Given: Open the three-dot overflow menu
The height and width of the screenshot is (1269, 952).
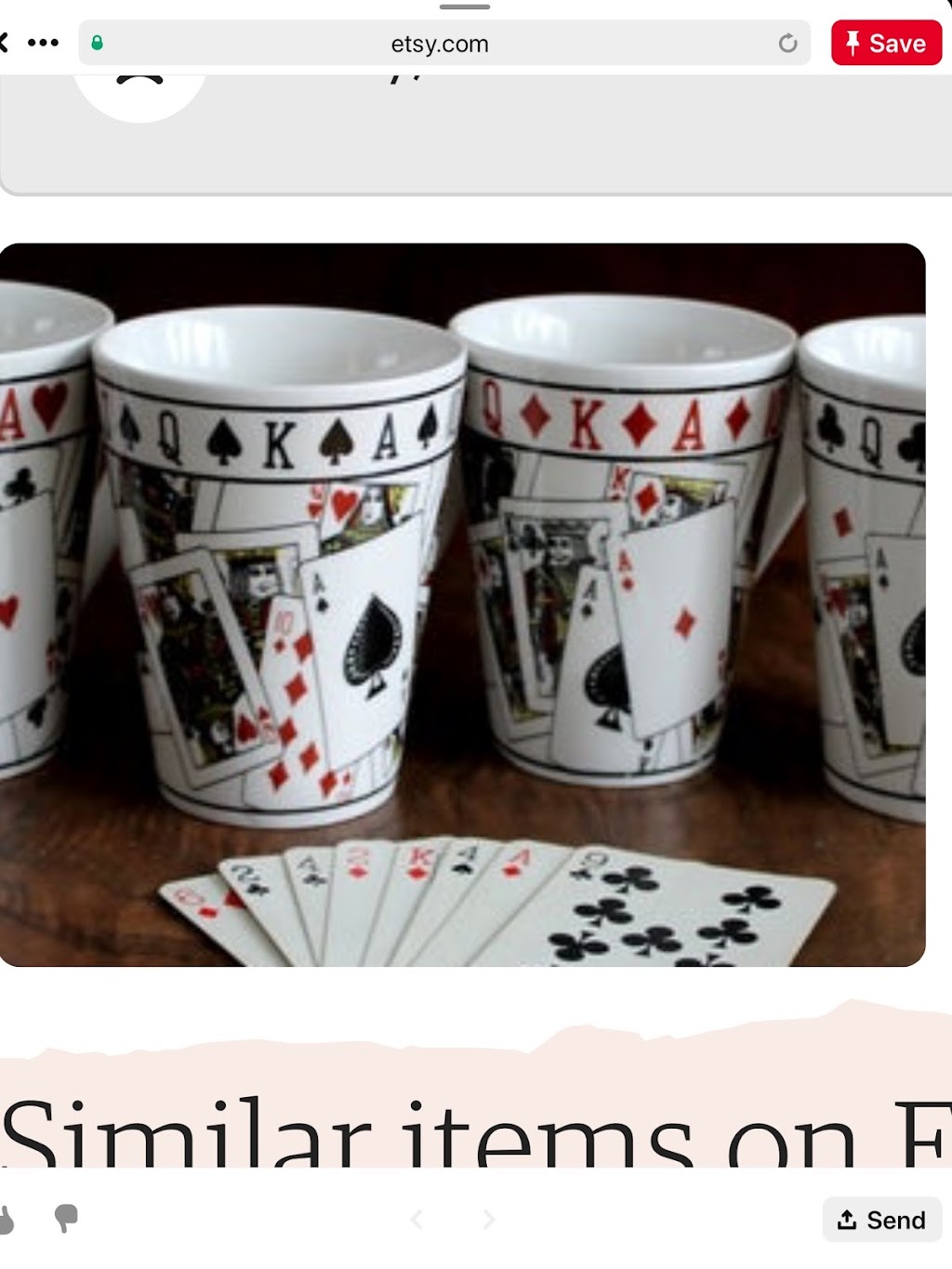Looking at the screenshot, I should (x=43, y=43).
